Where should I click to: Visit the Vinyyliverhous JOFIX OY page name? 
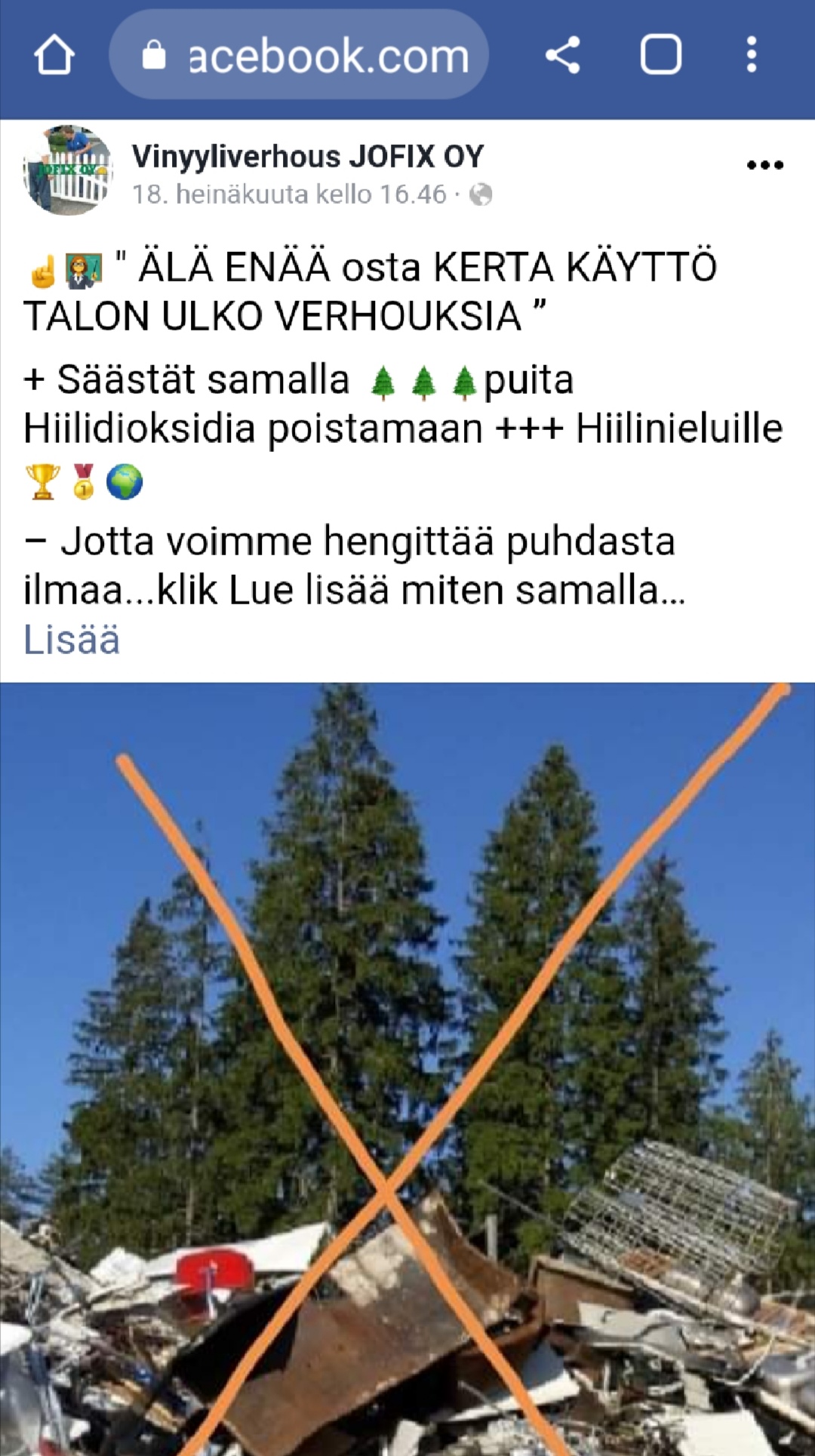tap(307, 156)
